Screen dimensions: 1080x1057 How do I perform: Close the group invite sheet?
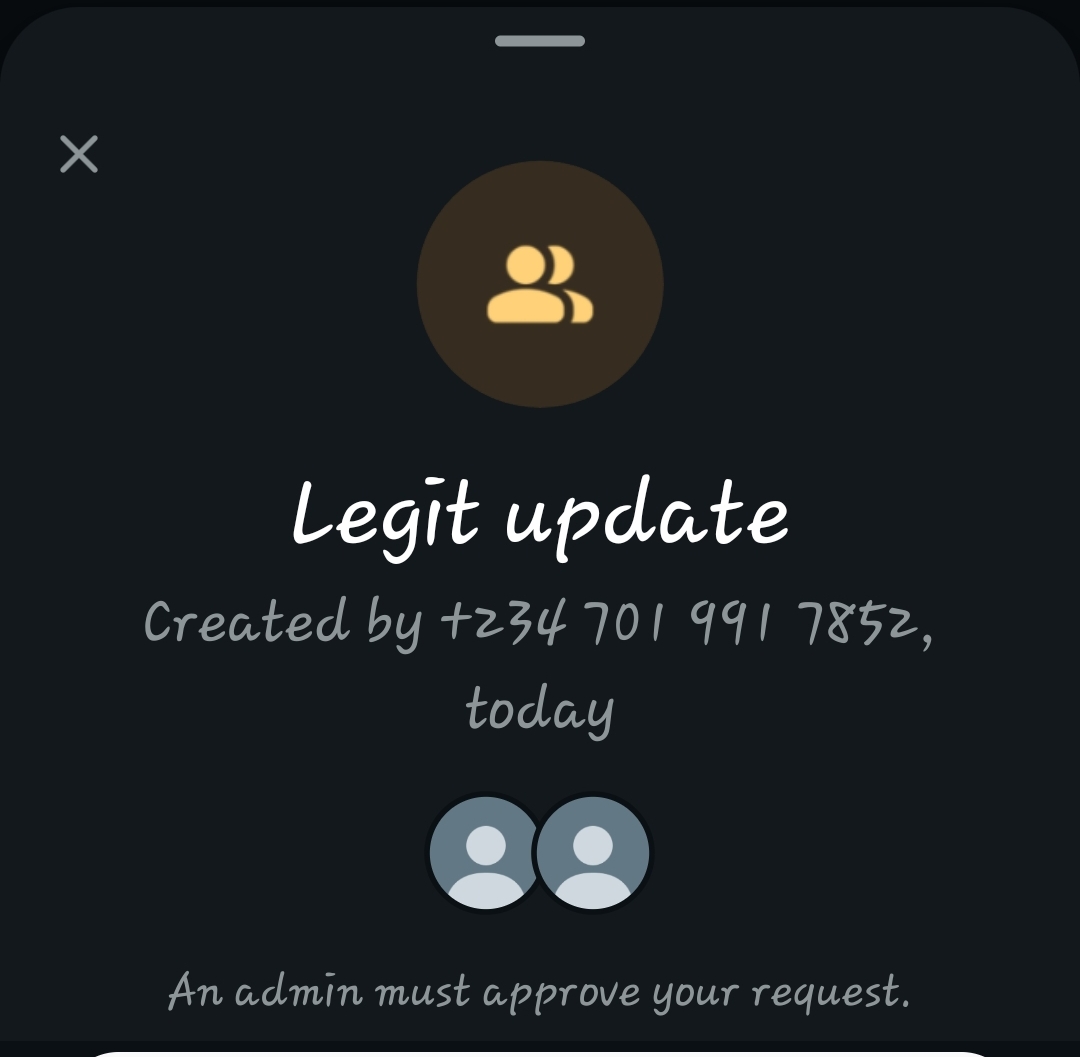coord(79,154)
